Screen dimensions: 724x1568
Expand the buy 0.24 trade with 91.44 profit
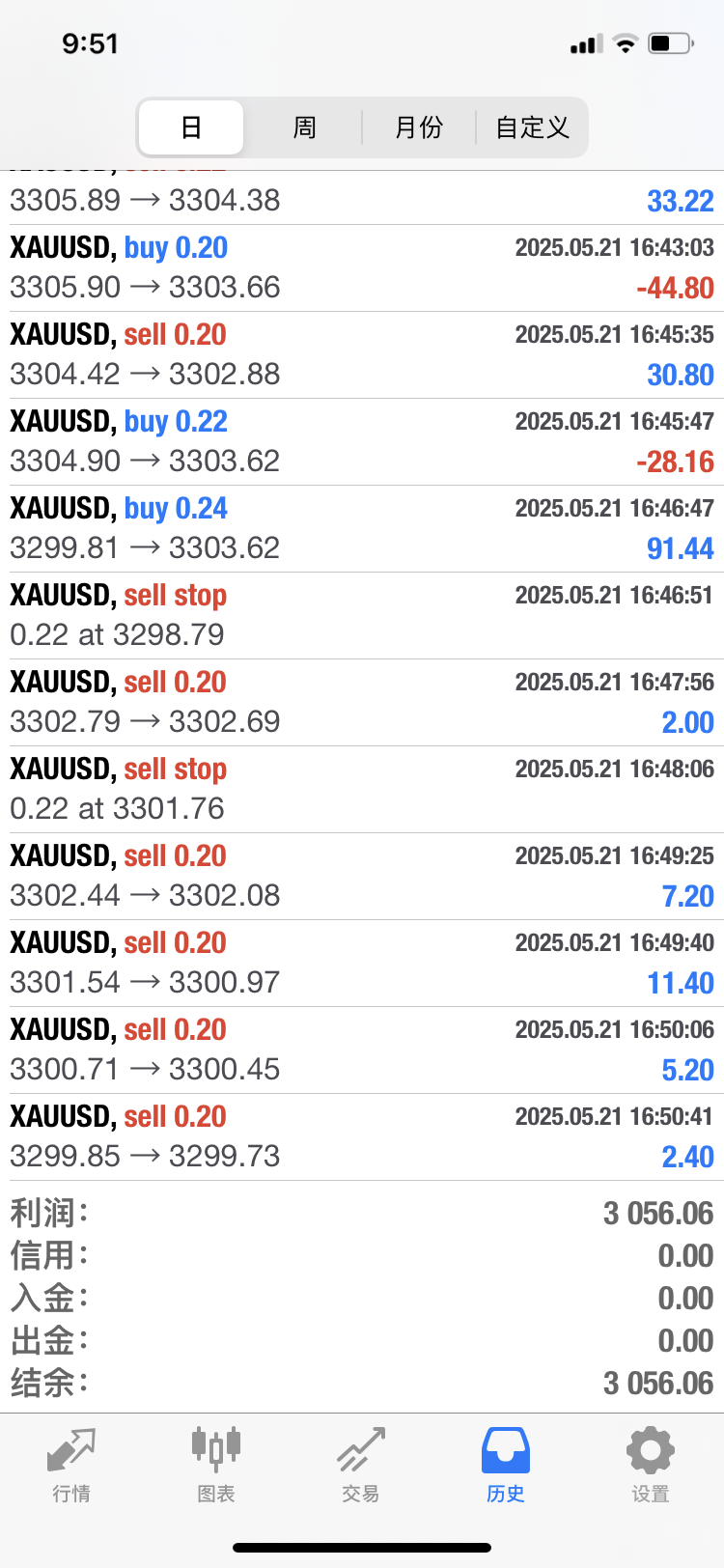(x=362, y=528)
